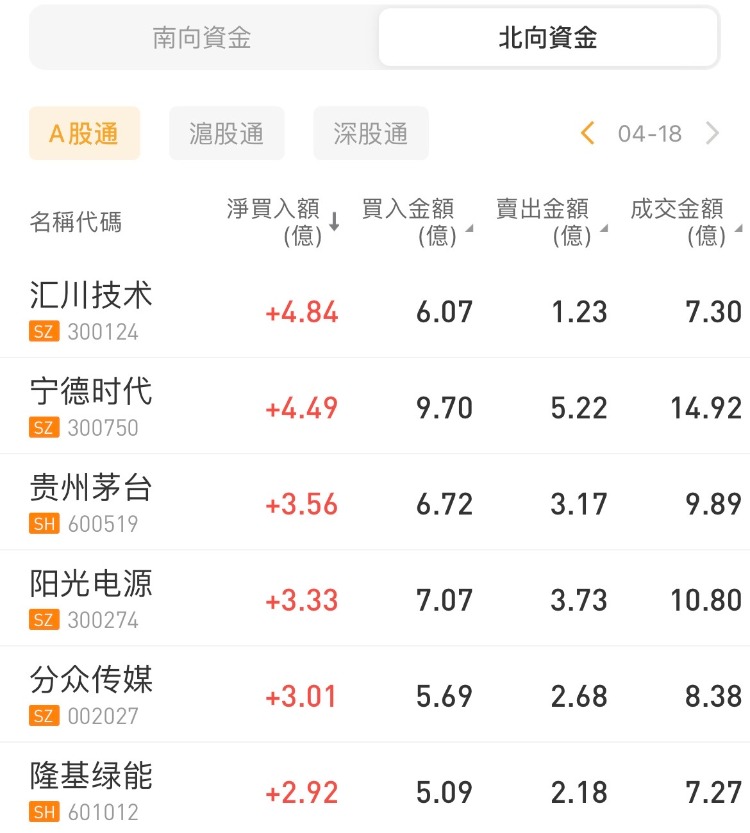Go to the previous date before 04-18
The height and width of the screenshot is (833, 750).
pos(588,133)
